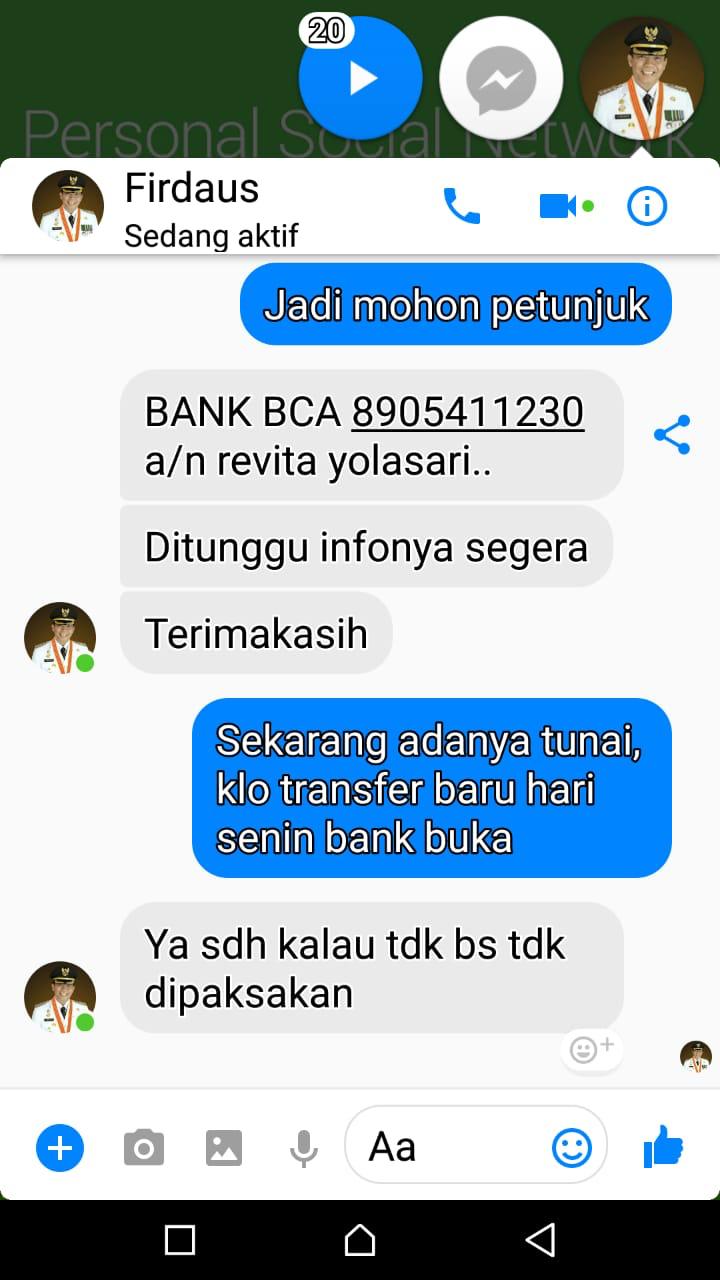Open the photo gallery picker

[224, 1147]
